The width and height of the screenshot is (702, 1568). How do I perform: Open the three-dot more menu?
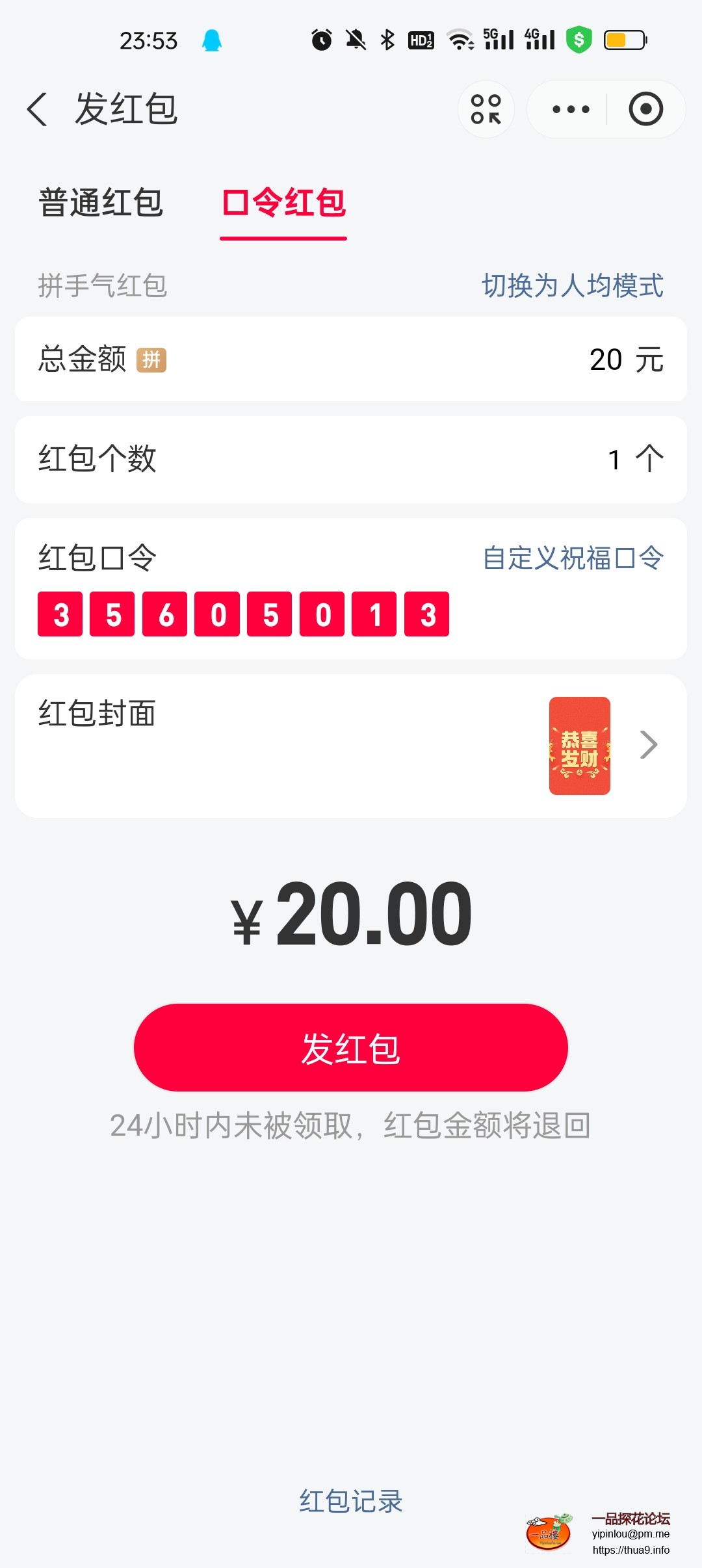coord(571,109)
